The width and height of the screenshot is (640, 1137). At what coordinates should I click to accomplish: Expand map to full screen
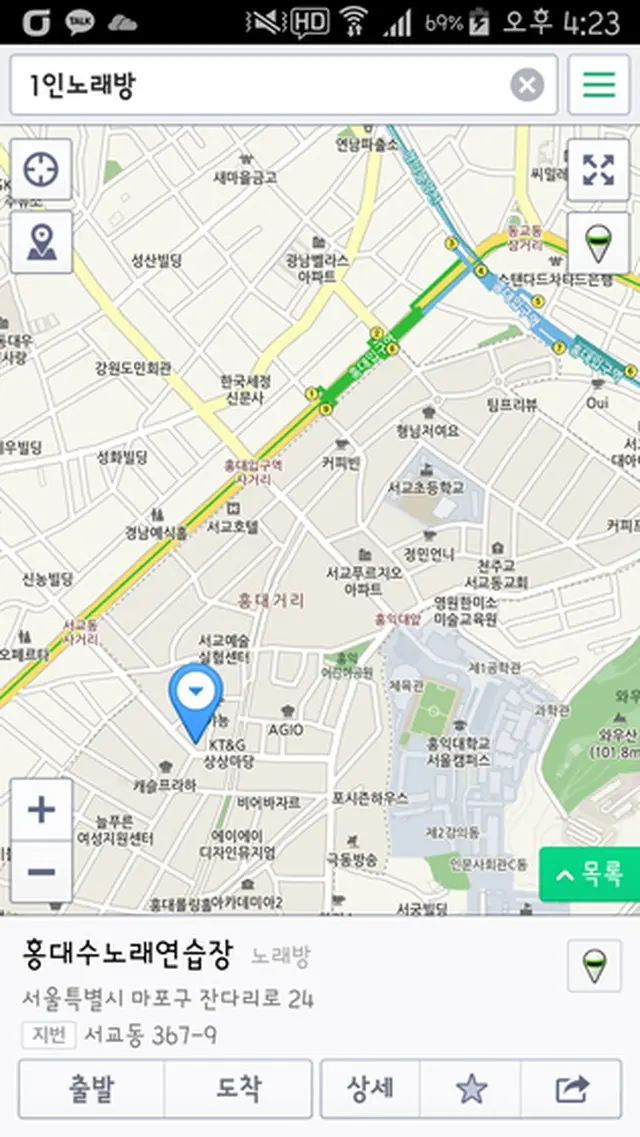pyautogui.click(x=598, y=170)
